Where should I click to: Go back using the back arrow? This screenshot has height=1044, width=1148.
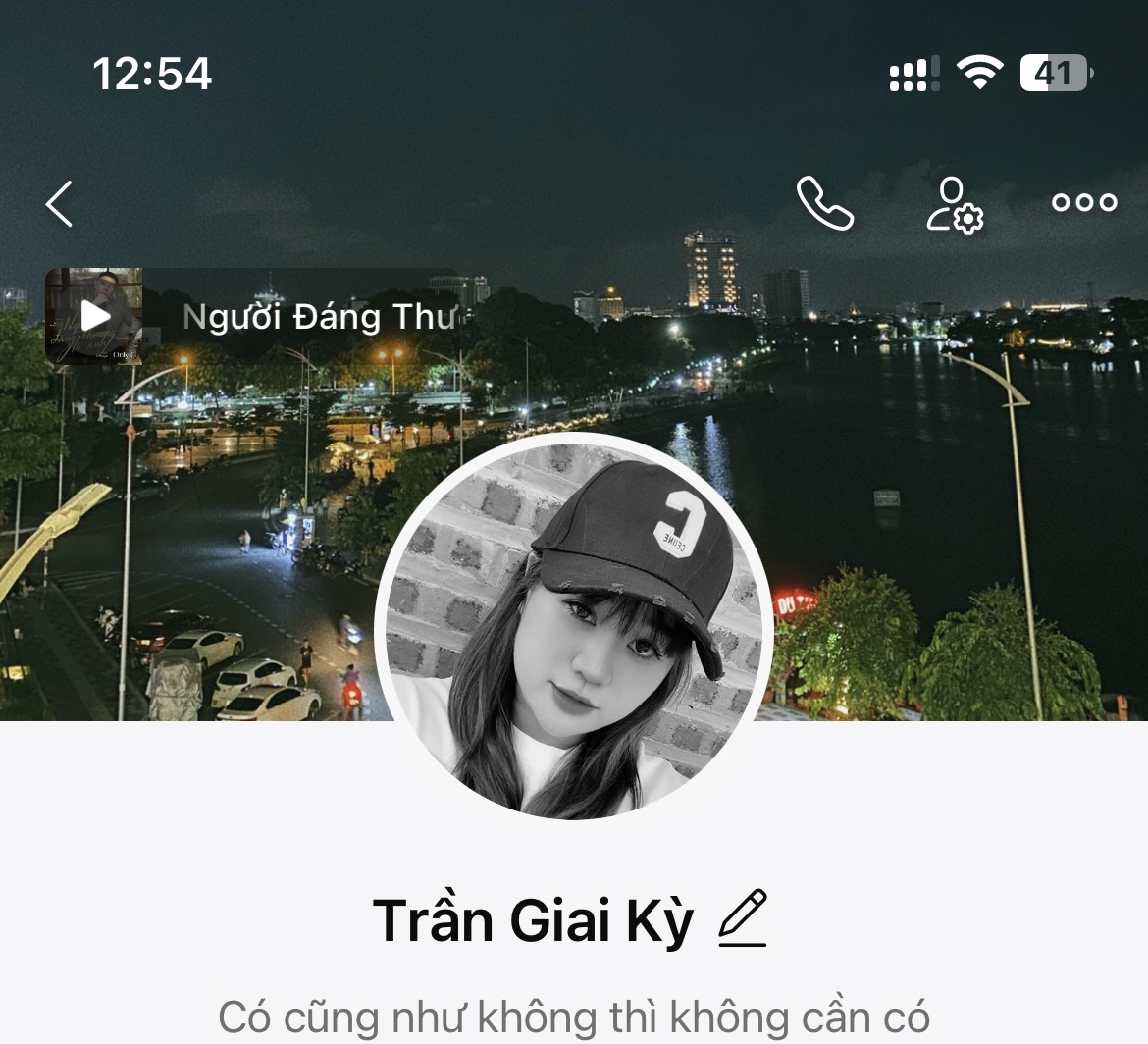point(59,204)
